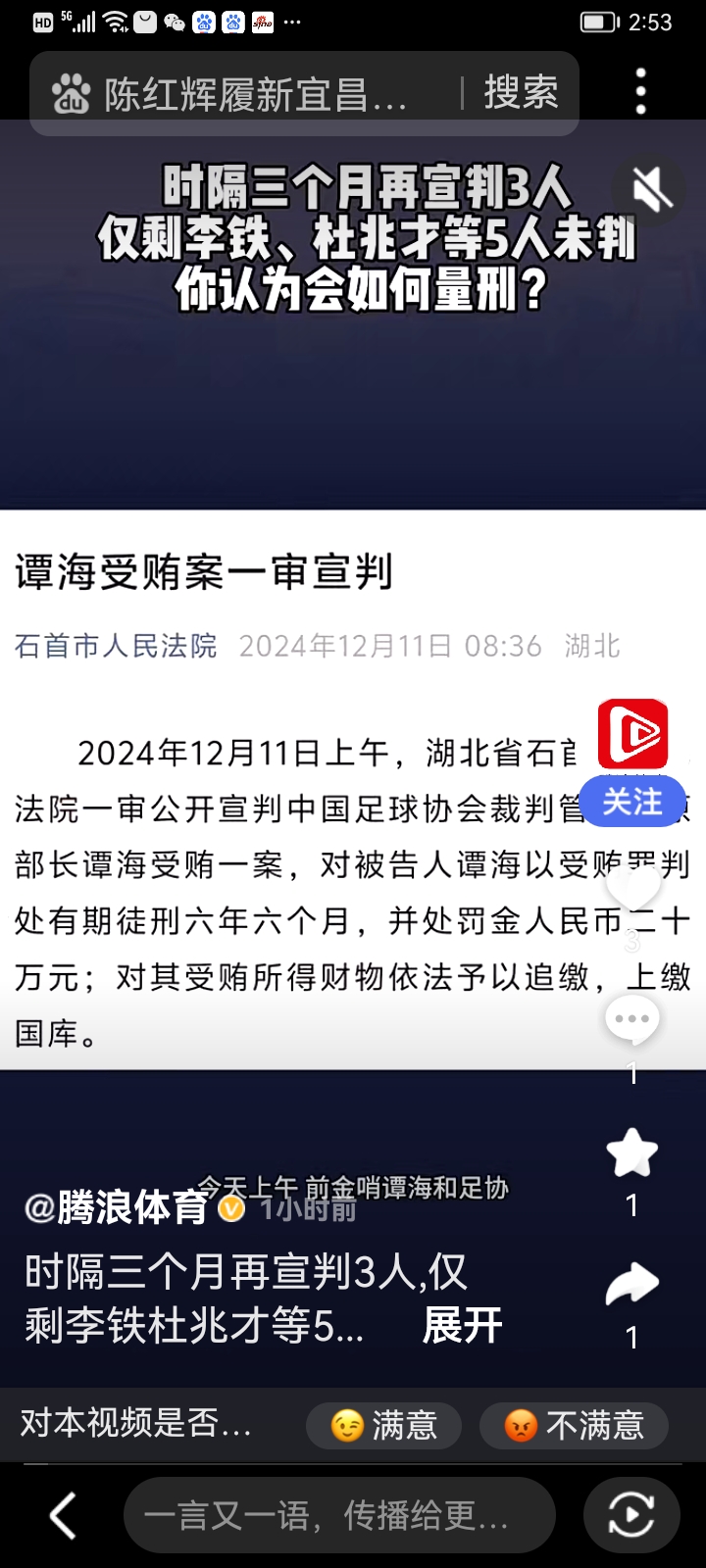Tap the like heart icon
Screen dimensions: 706x1568
tap(632, 887)
